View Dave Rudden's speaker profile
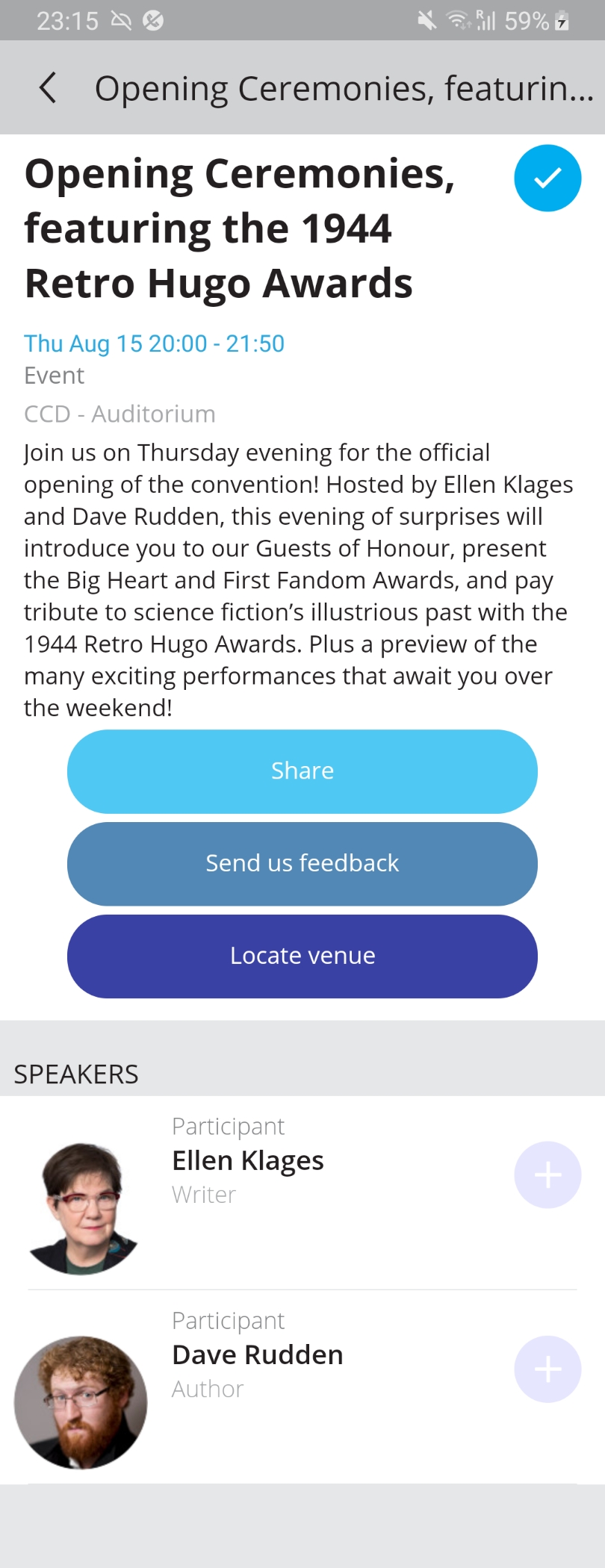 pyautogui.click(x=258, y=1355)
